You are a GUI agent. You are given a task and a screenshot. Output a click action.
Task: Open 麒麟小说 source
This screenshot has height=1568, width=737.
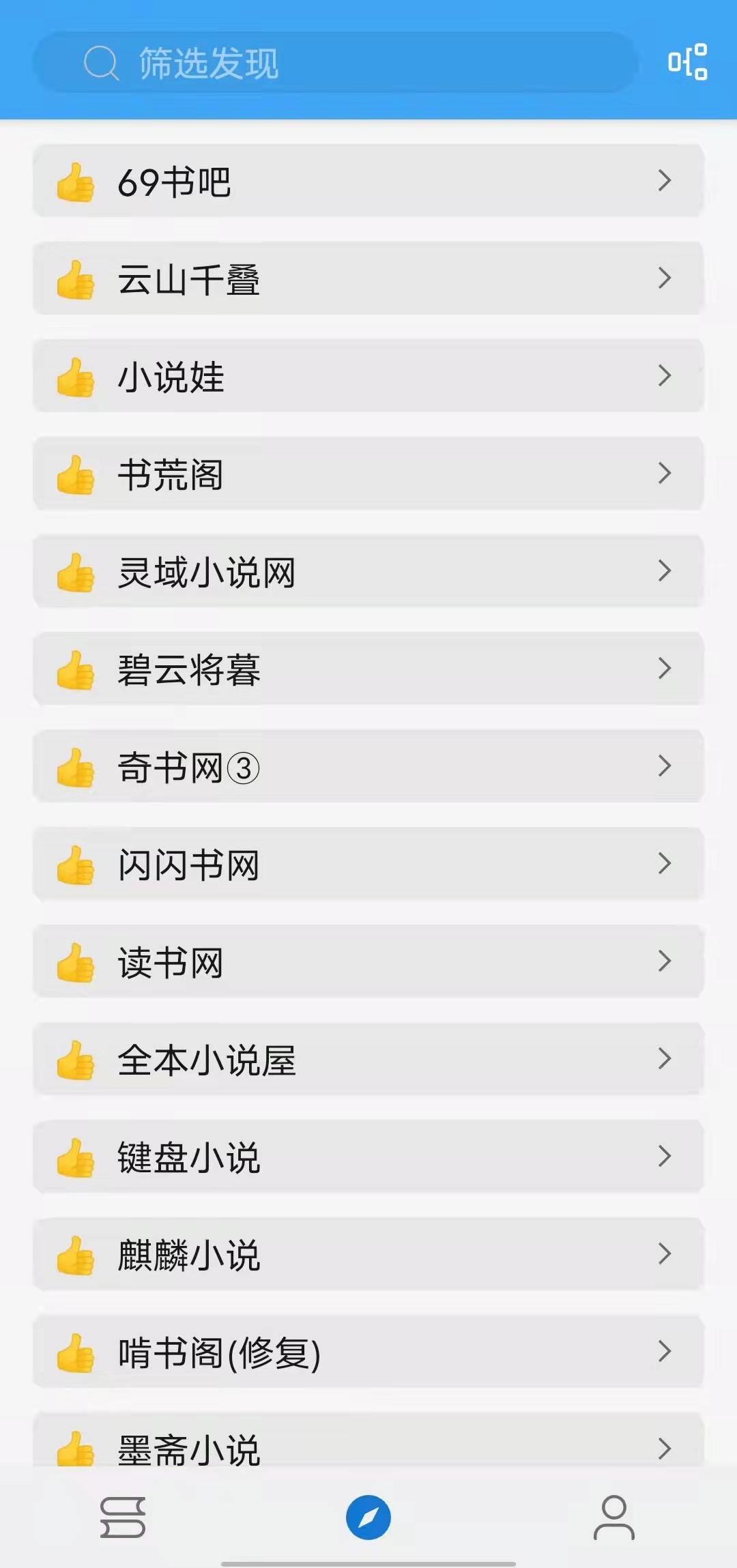[369, 1255]
